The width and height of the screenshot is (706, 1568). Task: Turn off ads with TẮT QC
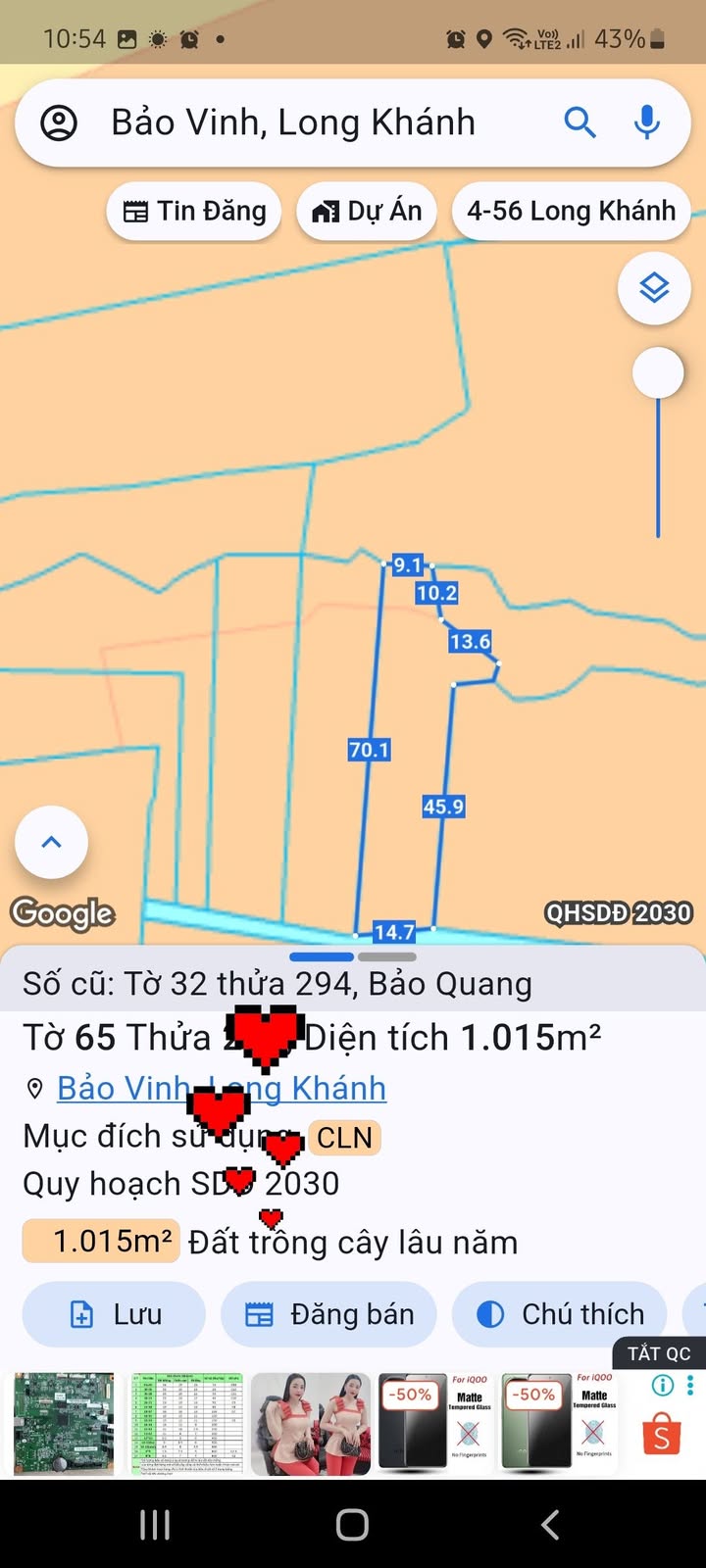point(659,1353)
